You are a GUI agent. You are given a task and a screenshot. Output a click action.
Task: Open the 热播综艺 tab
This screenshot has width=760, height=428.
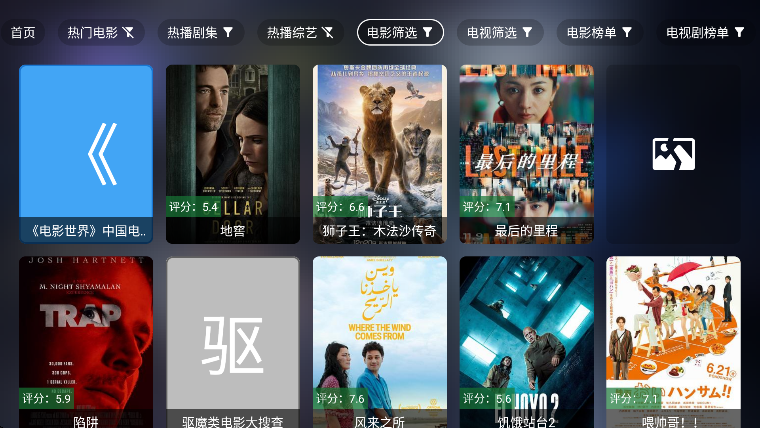300,32
